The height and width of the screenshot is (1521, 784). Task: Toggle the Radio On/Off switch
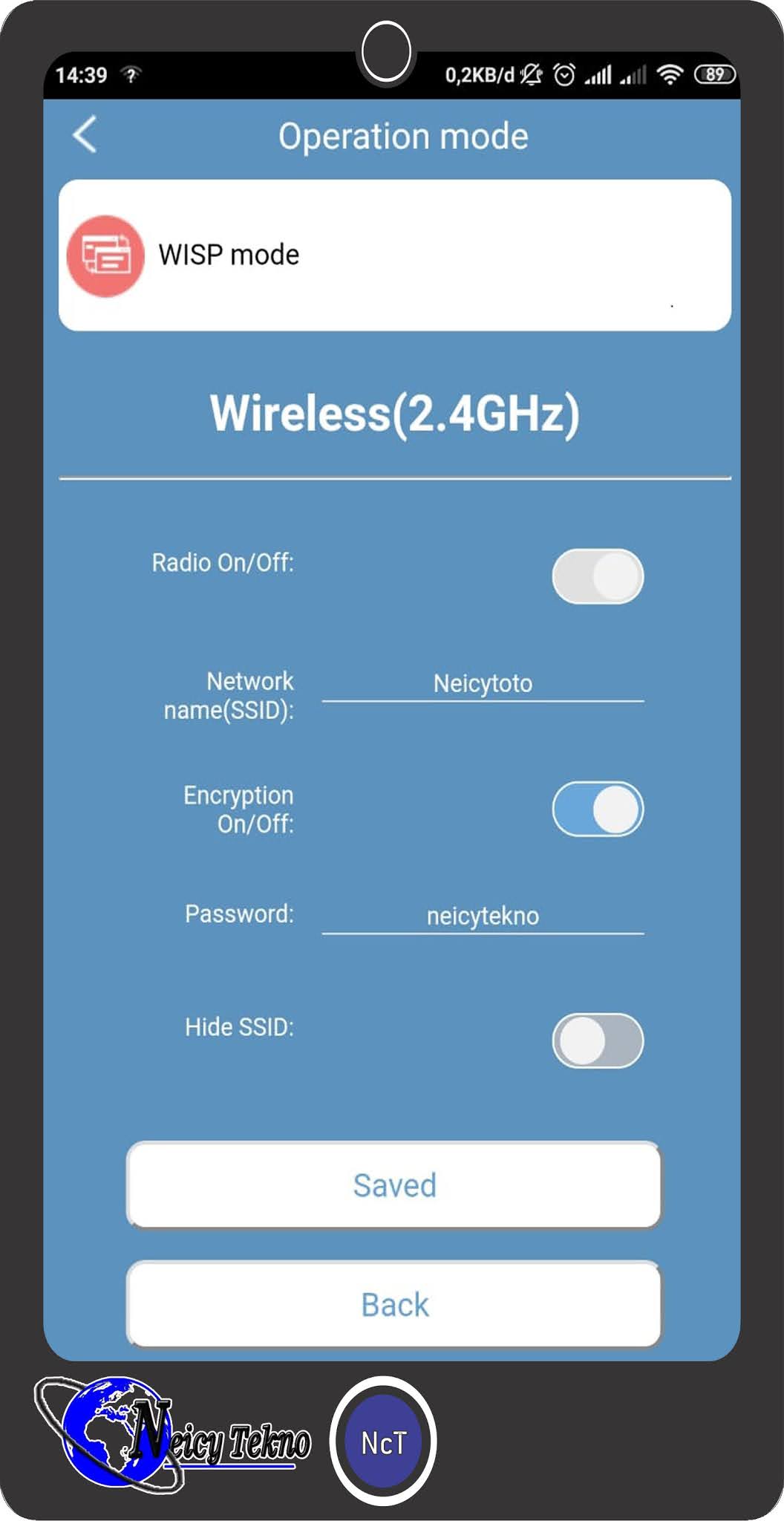597,576
